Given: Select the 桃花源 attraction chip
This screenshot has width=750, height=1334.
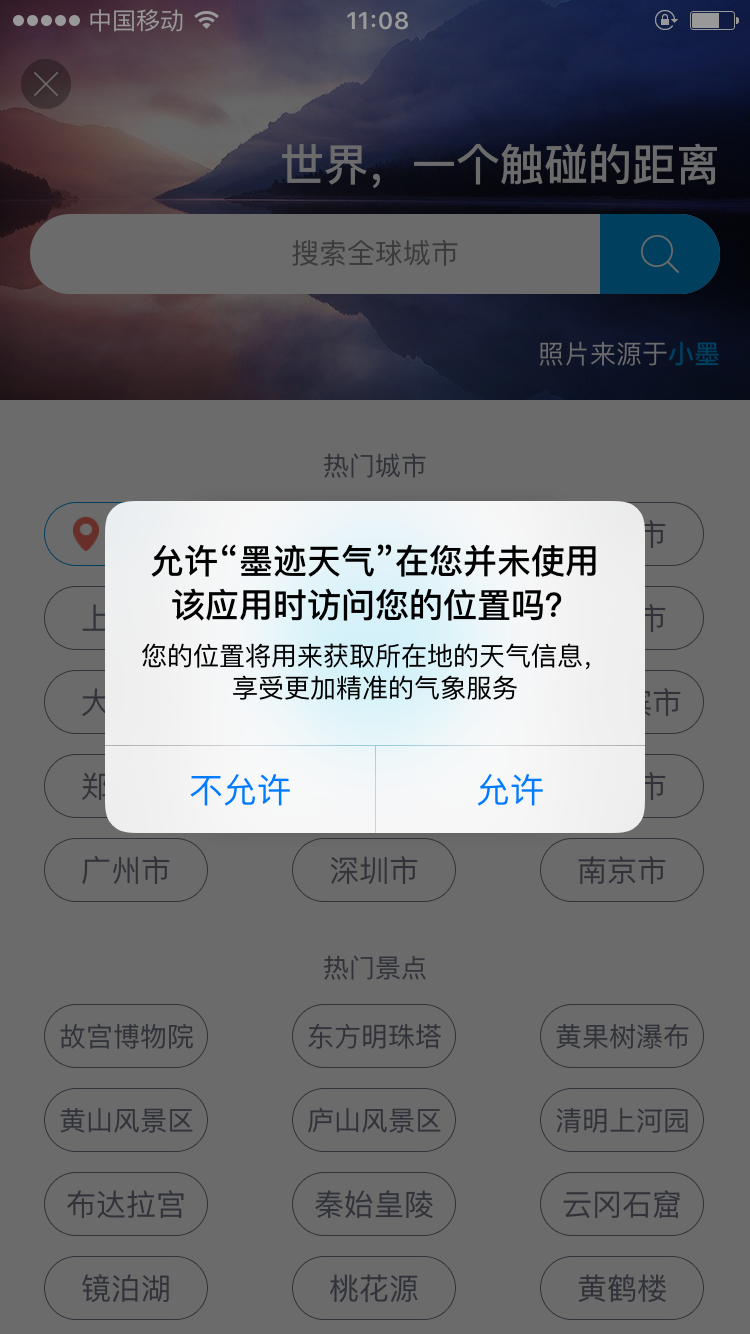Looking at the screenshot, I should click(374, 1288).
